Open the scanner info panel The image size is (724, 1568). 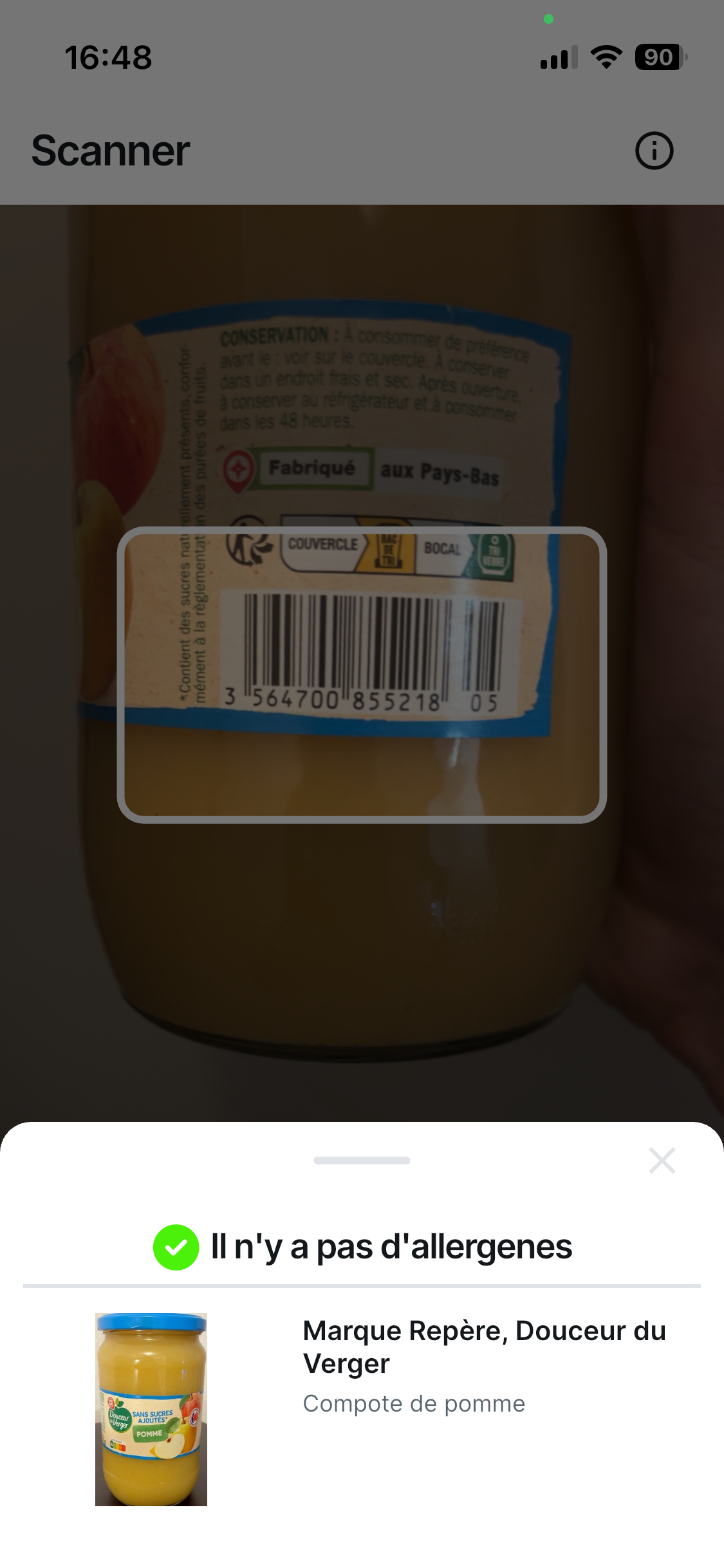[x=654, y=150]
